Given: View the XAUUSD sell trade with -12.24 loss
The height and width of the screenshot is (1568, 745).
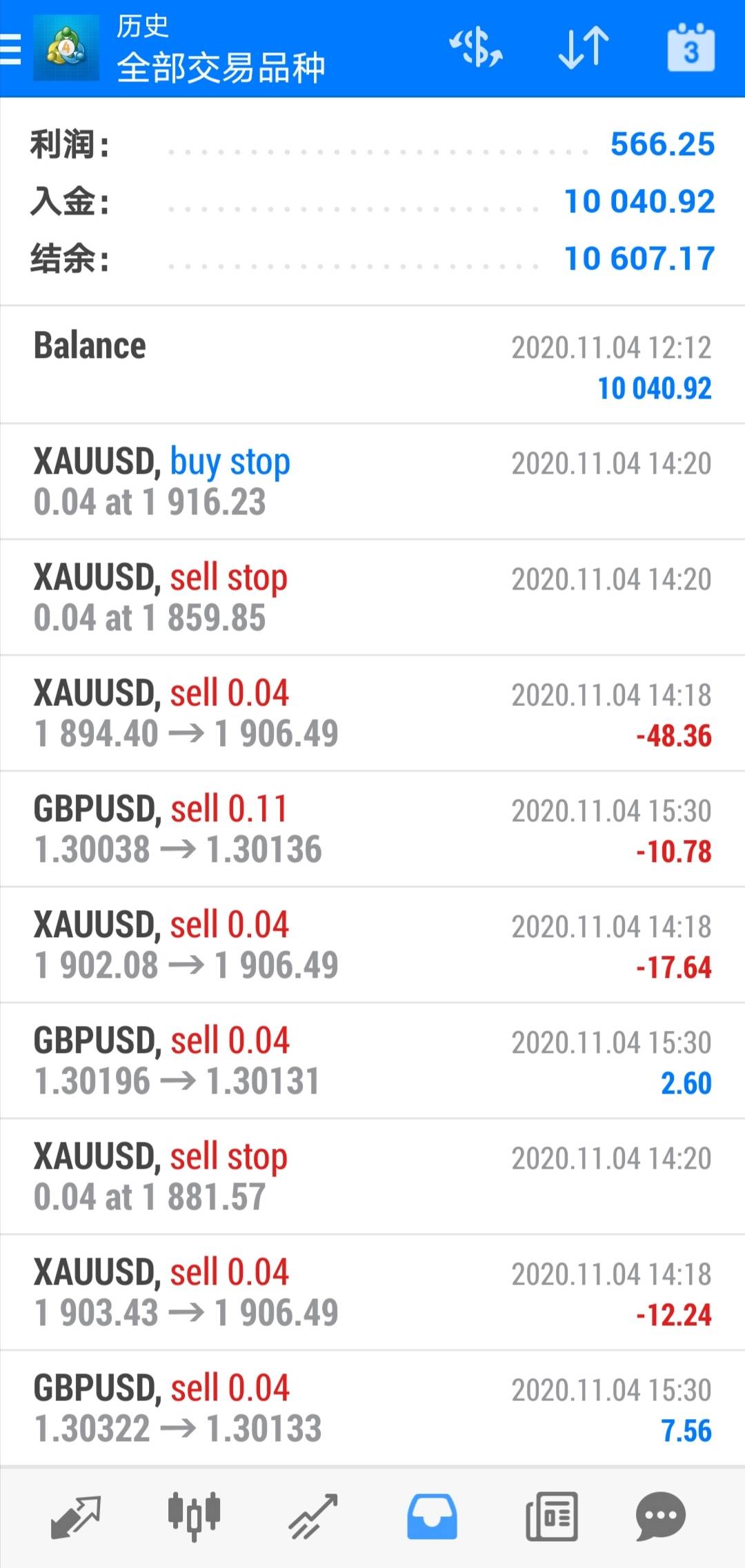Looking at the screenshot, I should (x=372, y=1292).
